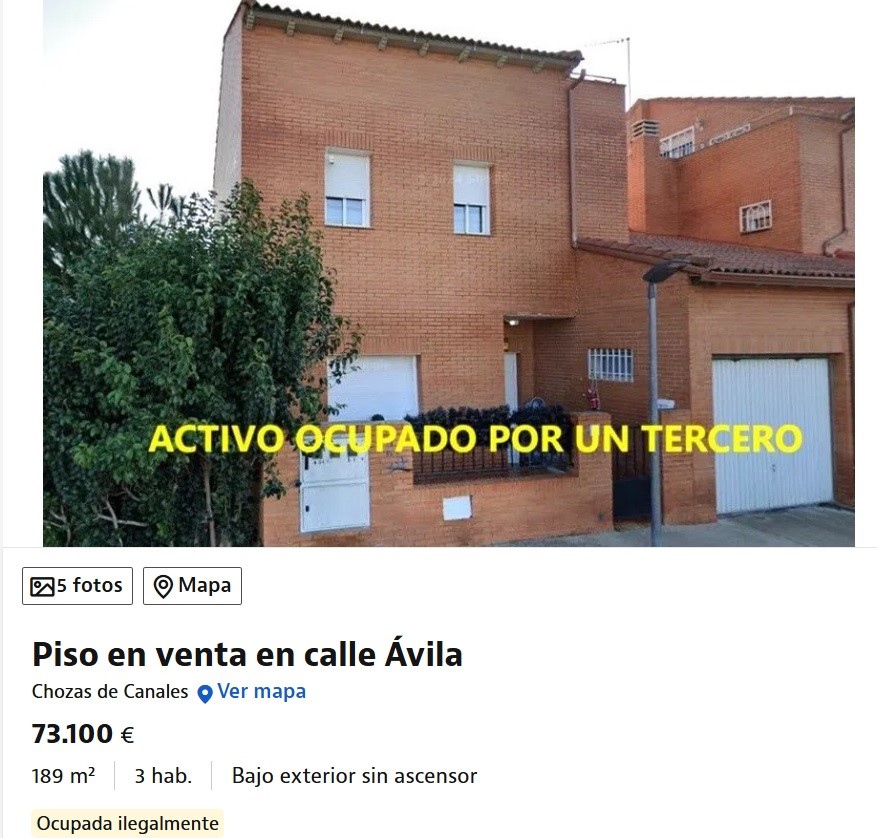Open the 5 fotos gallery
877x838 pixels.
pos(77,586)
